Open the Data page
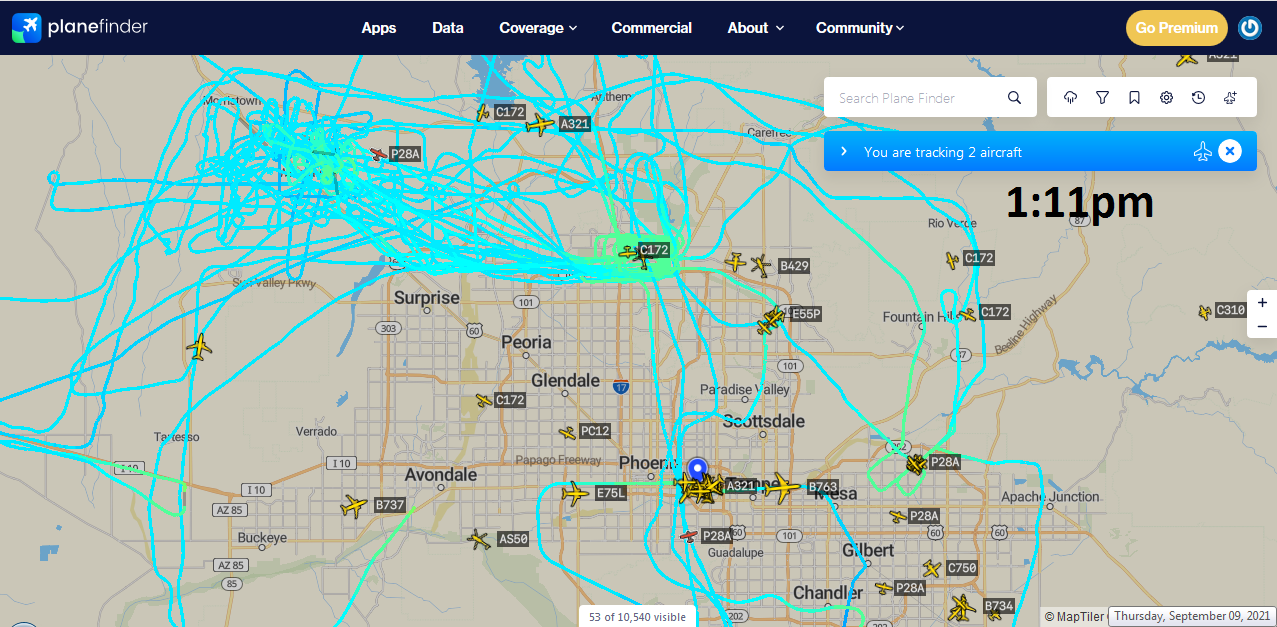Viewport: 1277px width, 627px height. tap(448, 28)
